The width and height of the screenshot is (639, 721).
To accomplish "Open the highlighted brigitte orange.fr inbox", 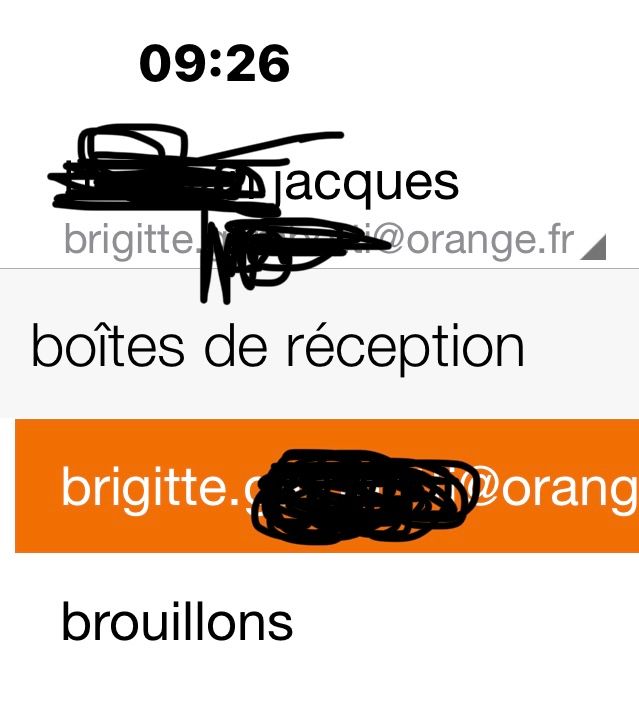I will click(330, 486).
